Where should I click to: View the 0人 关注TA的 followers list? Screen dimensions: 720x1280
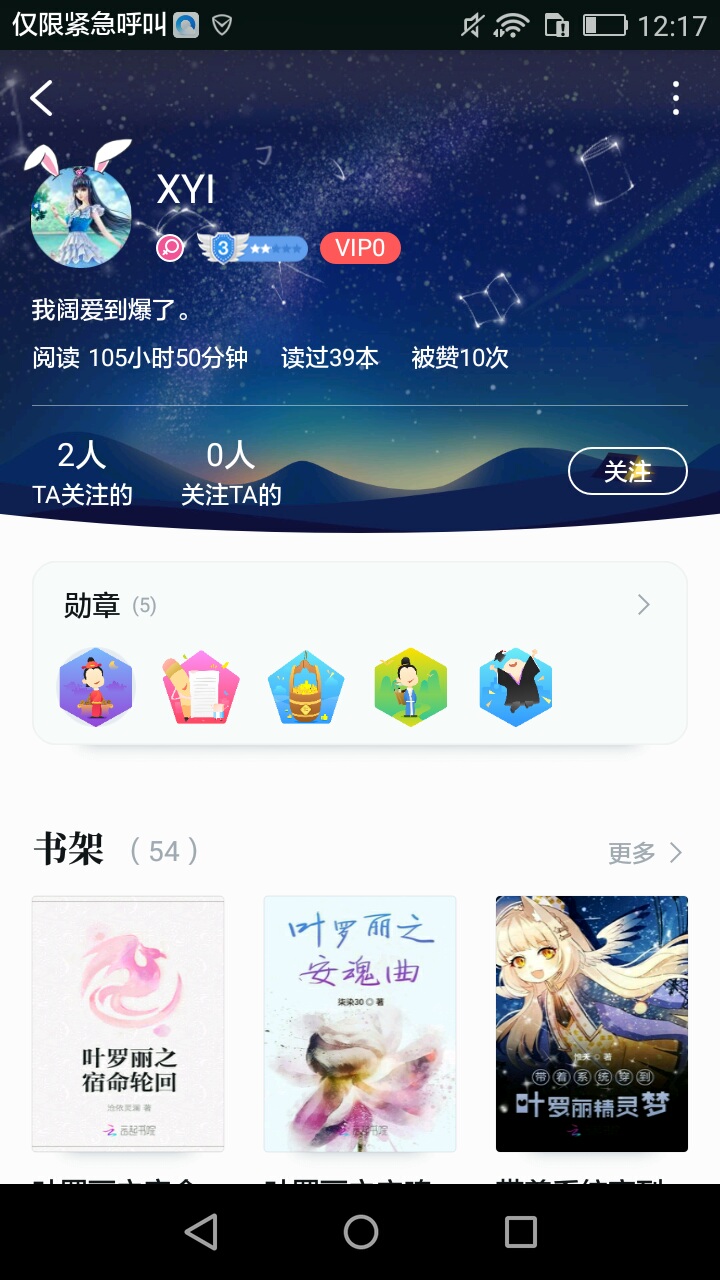(231, 473)
